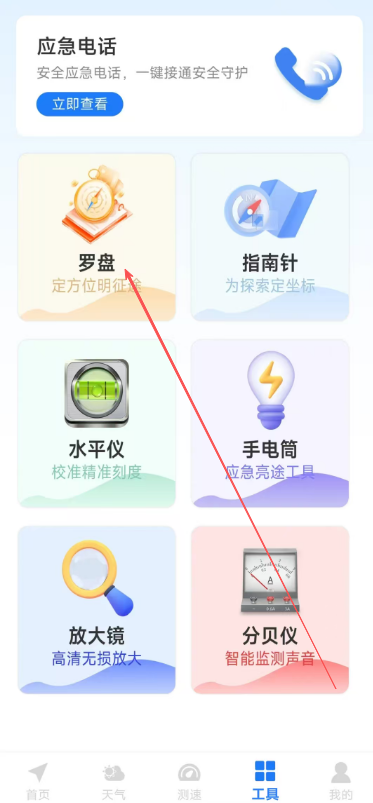Tap the 立即查看 button
Image resolution: width=373 pixels, height=803 pixels.
tap(79, 104)
